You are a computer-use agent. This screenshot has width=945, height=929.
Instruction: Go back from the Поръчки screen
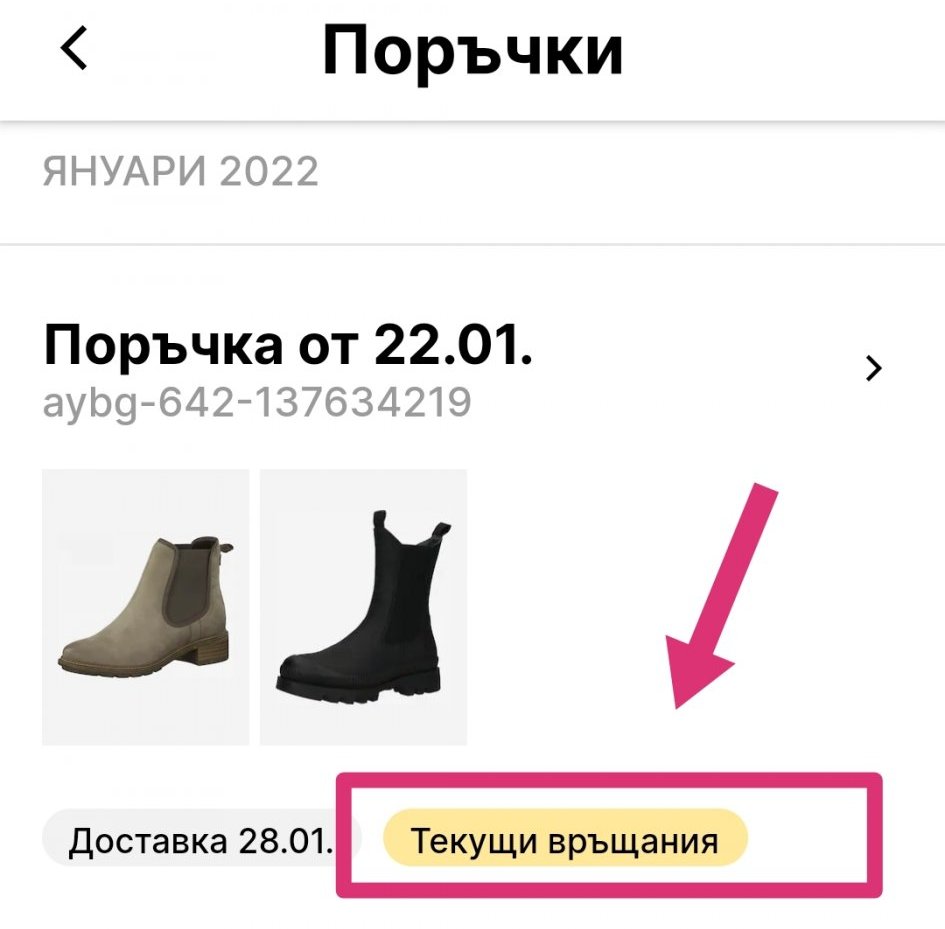point(75,48)
